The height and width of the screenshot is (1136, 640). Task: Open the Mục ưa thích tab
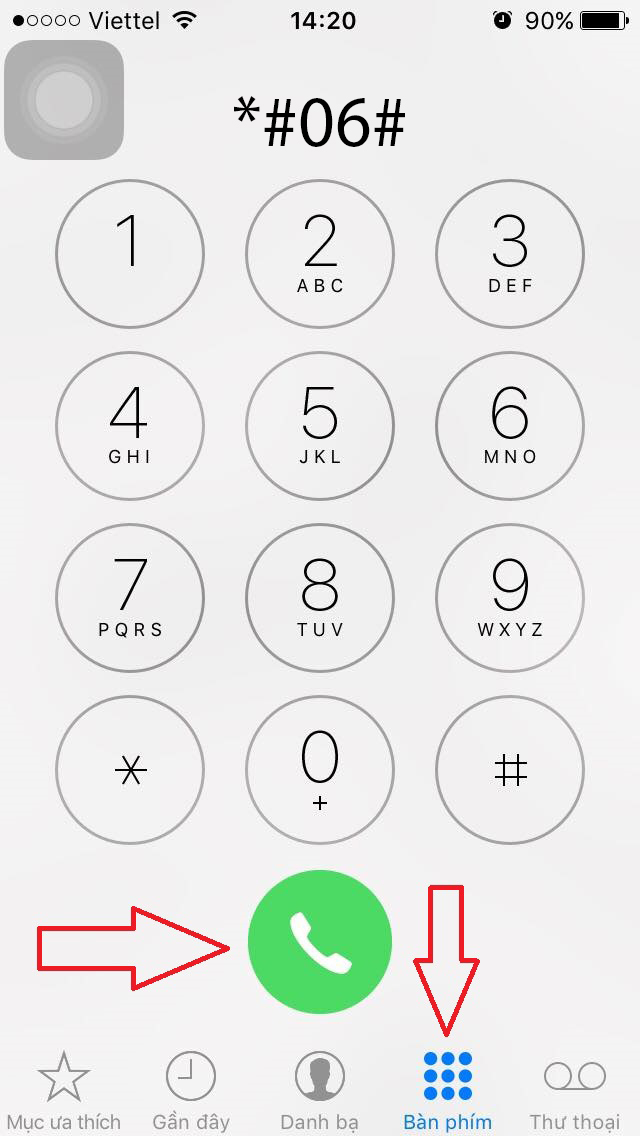pos(64,1090)
